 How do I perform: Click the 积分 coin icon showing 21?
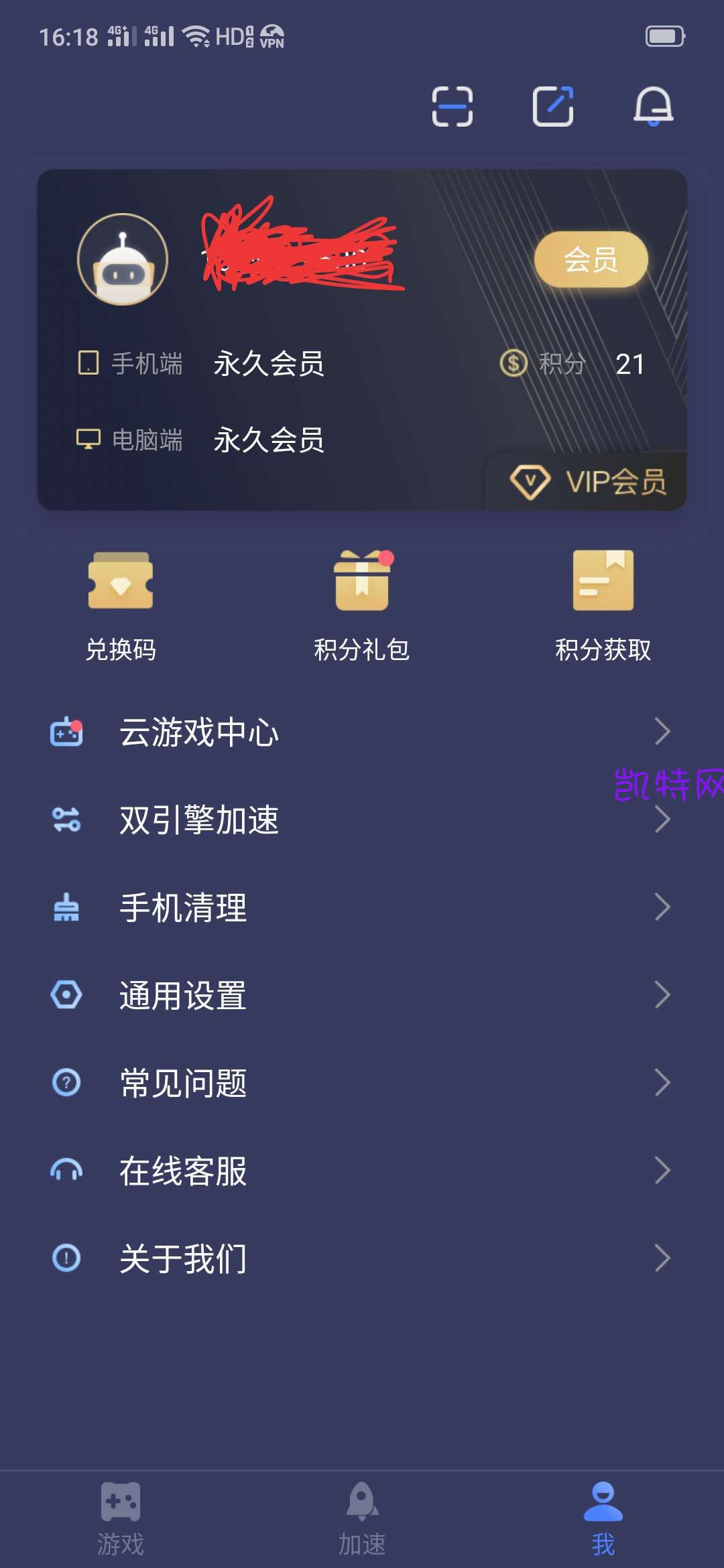coord(514,363)
